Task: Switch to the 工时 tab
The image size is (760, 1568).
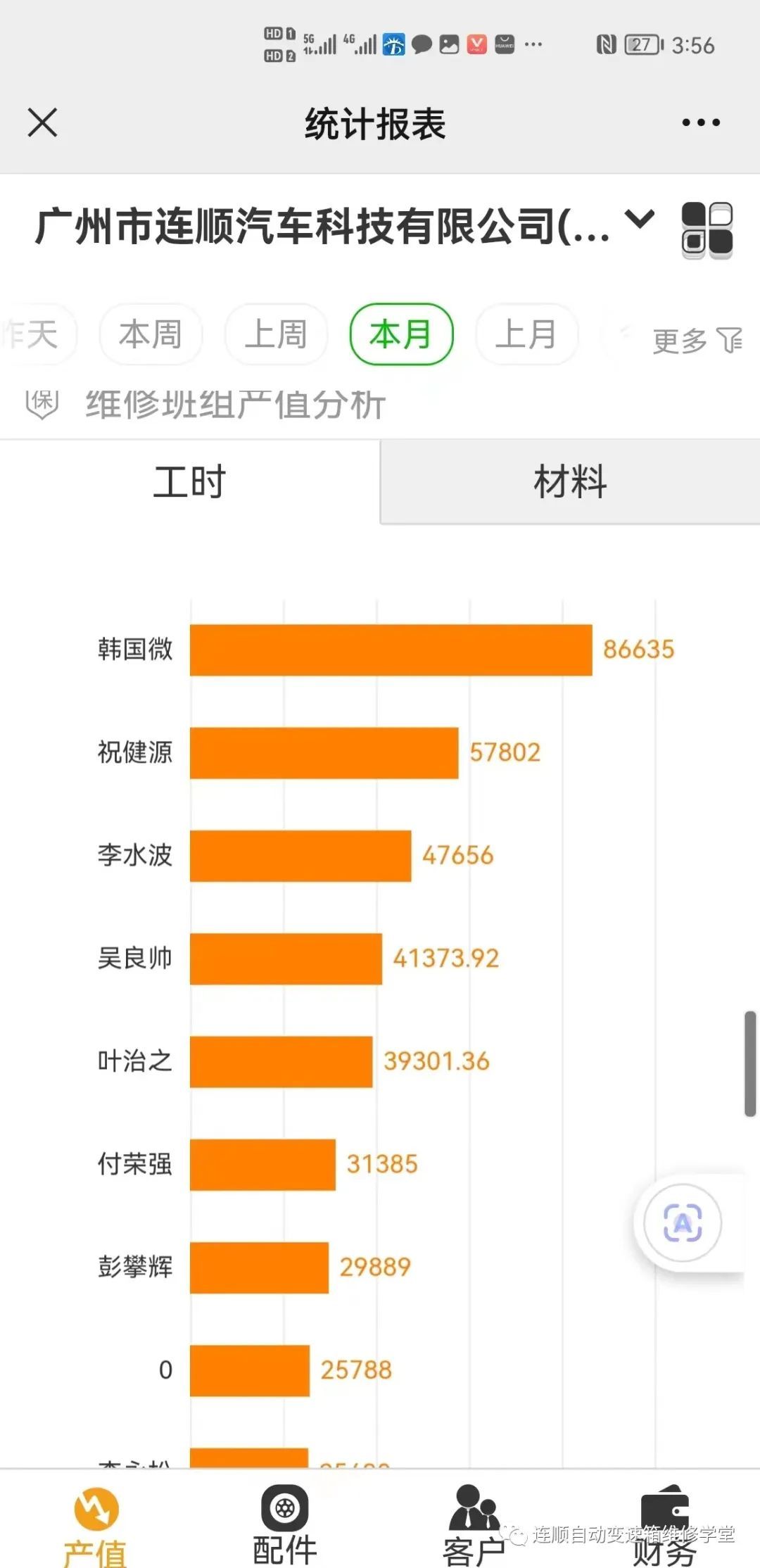Action: click(x=190, y=482)
